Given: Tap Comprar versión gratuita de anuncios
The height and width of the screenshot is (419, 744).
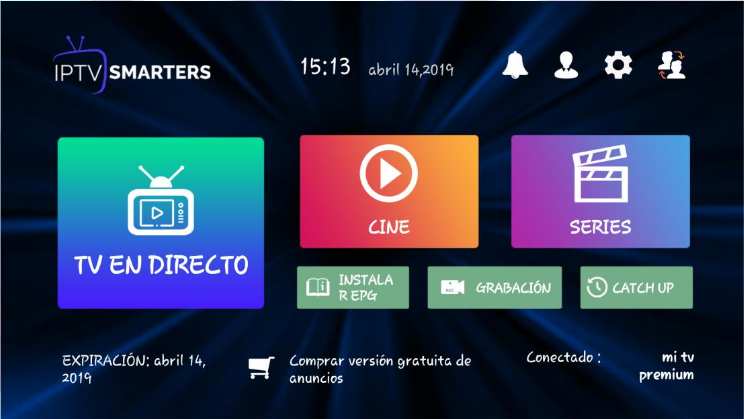Looking at the screenshot, I should [364, 369].
